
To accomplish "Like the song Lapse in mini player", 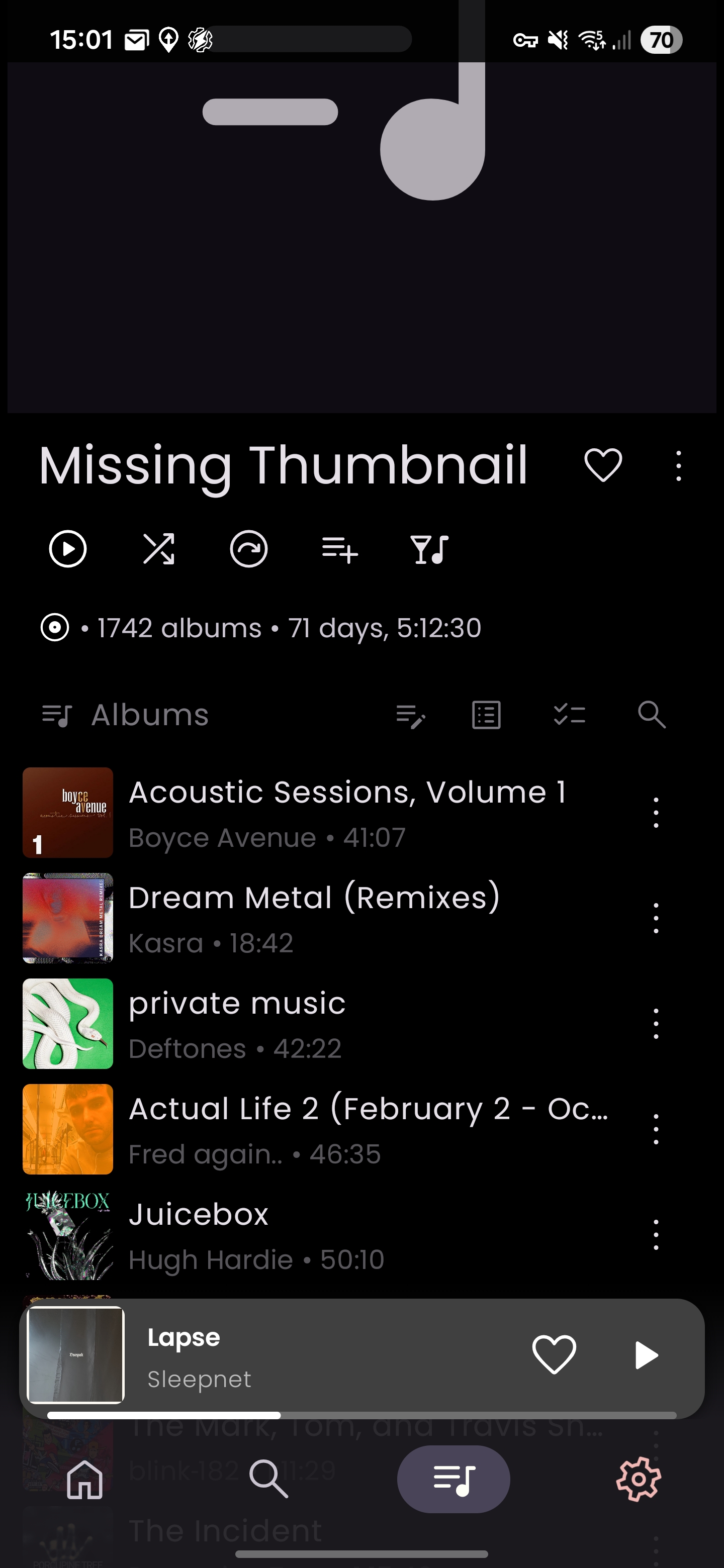I will [554, 1354].
